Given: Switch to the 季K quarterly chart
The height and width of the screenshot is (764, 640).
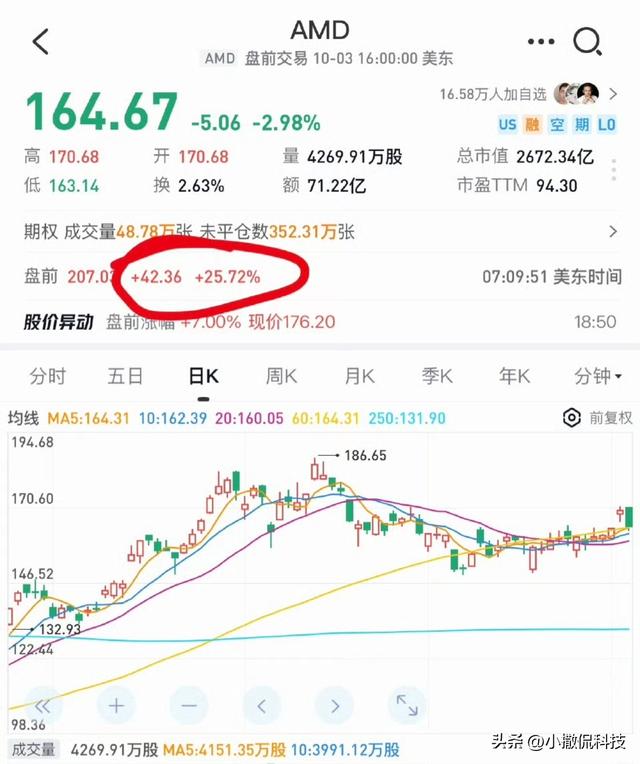Looking at the screenshot, I should click(x=437, y=376).
